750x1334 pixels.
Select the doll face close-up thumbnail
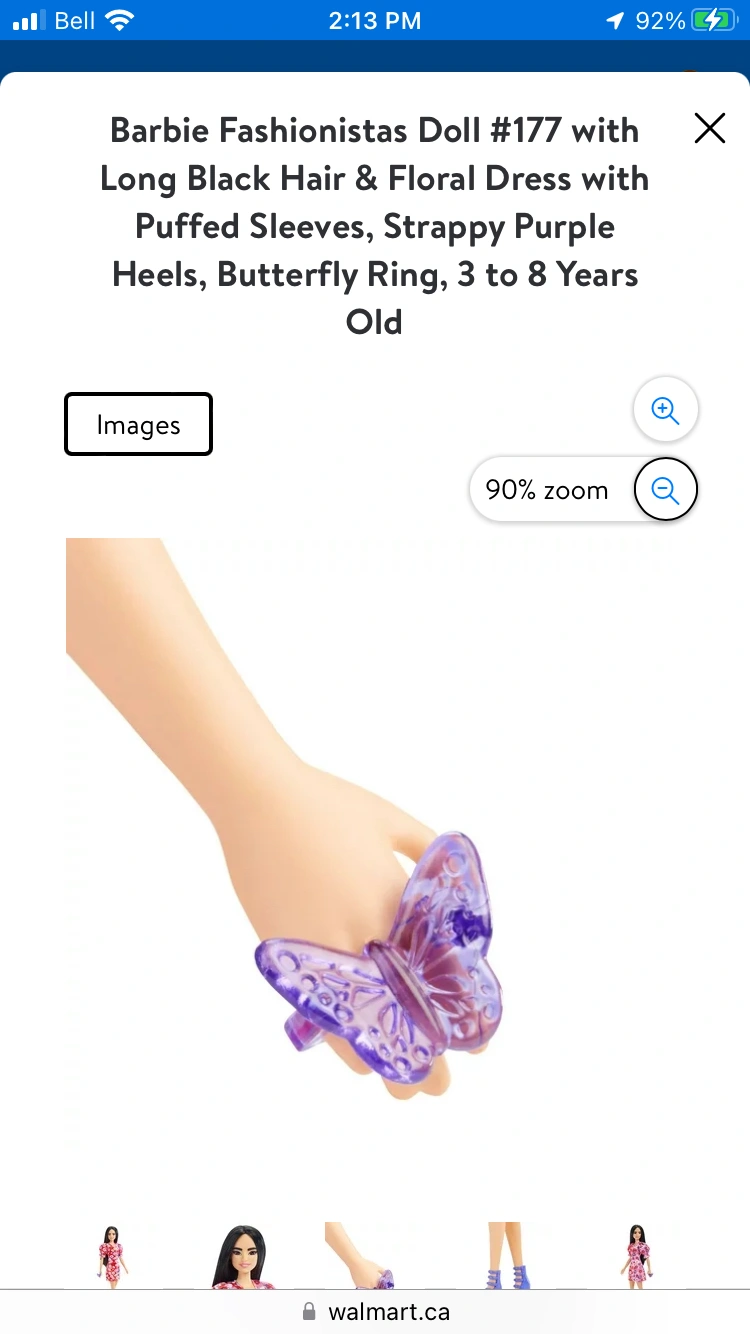point(243,1256)
